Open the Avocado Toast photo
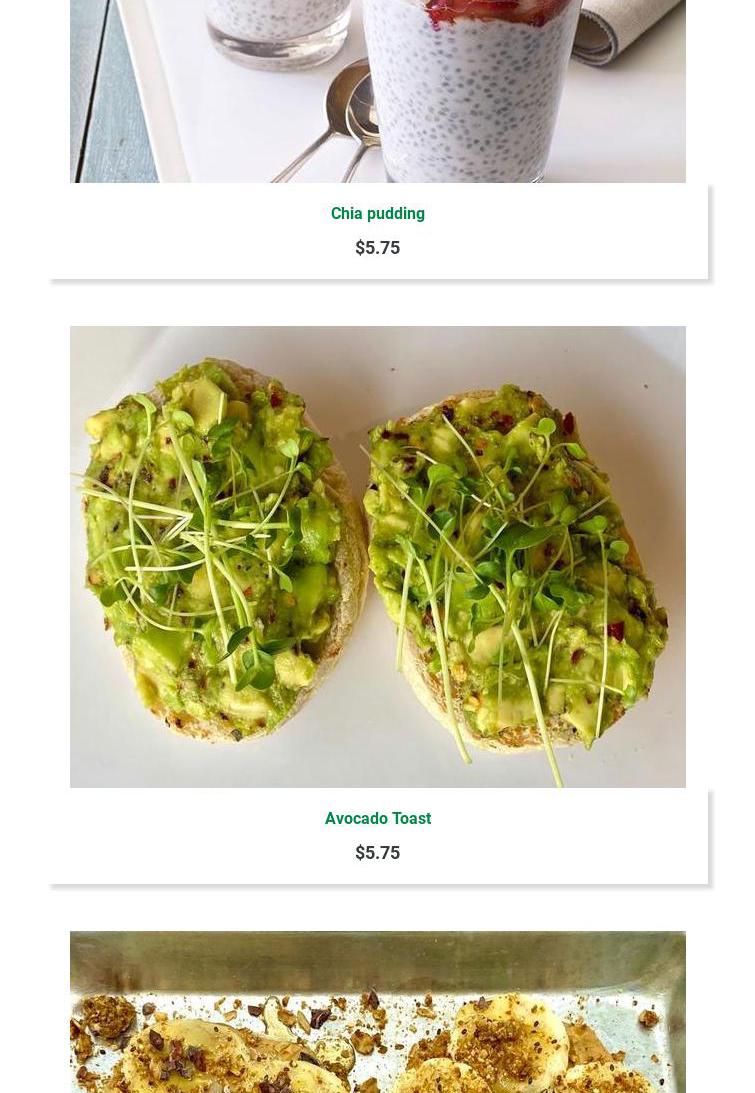The image size is (755, 1093). [x=377, y=556]
